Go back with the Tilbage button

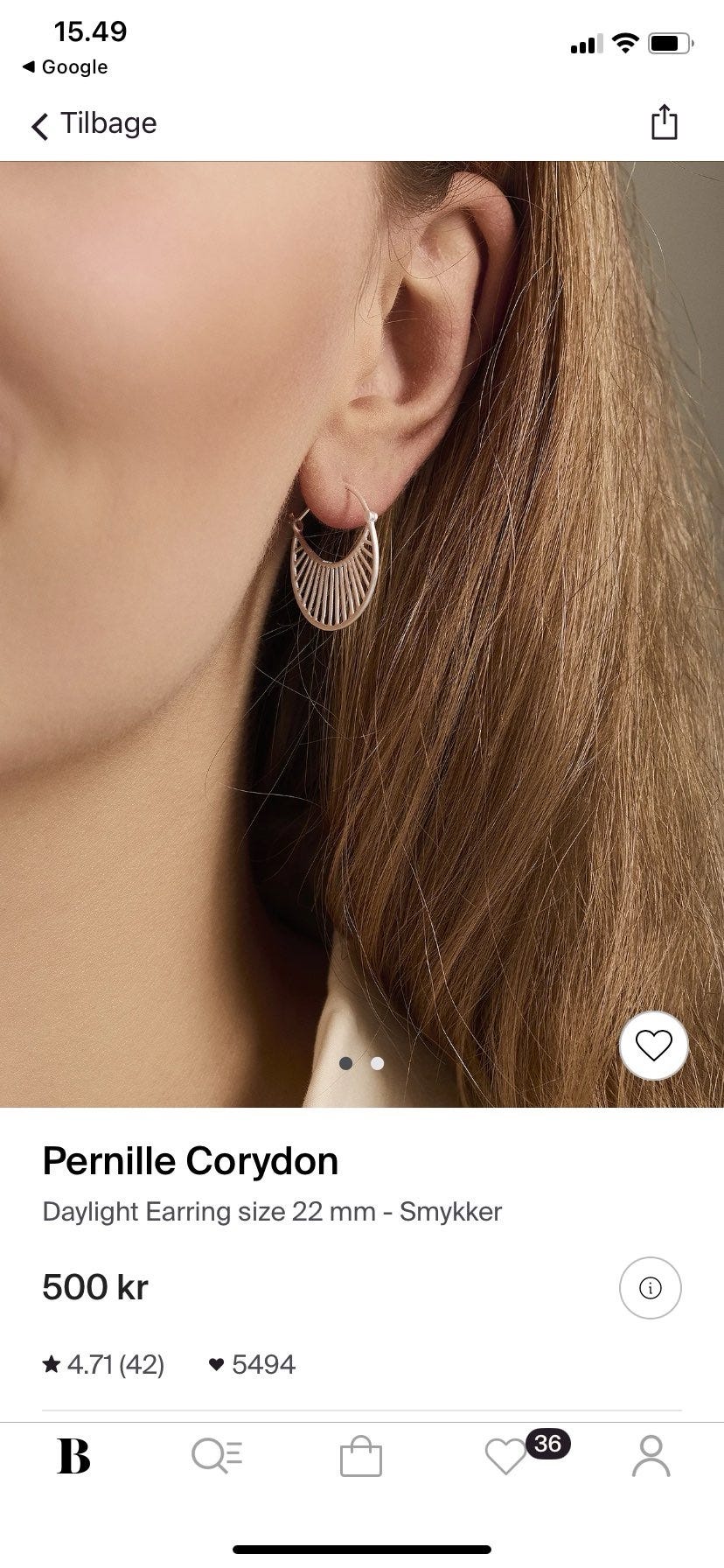tap(94, 124)
